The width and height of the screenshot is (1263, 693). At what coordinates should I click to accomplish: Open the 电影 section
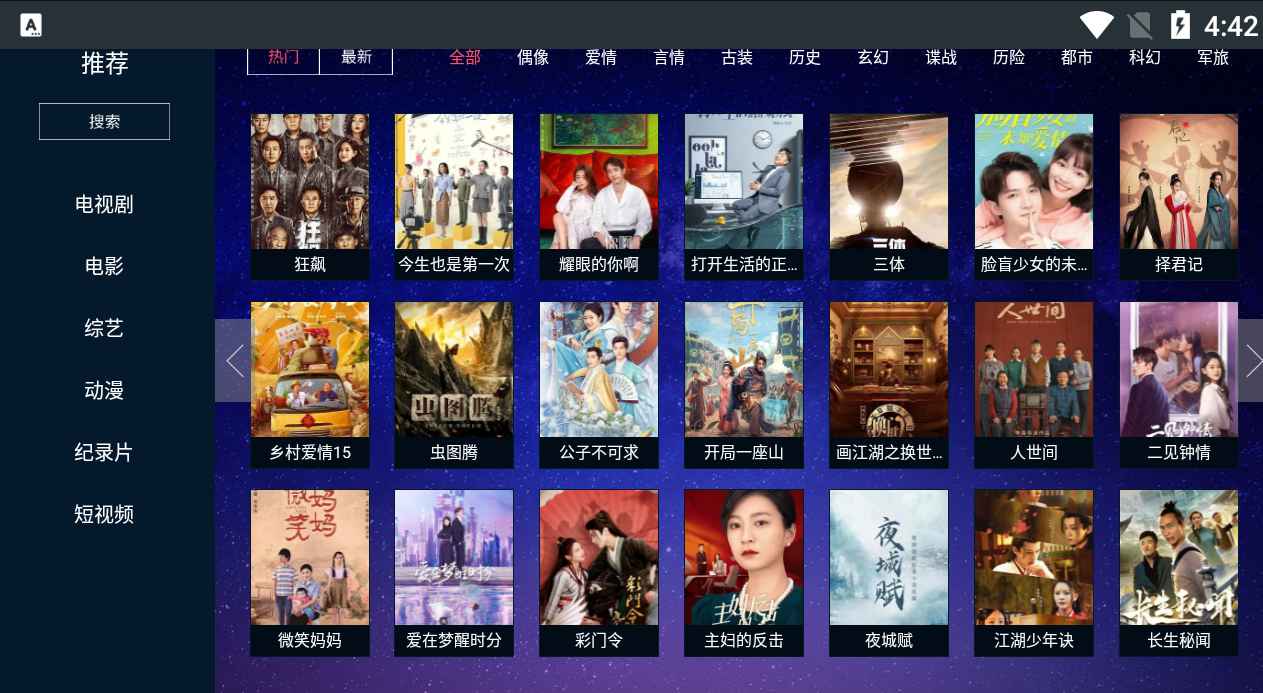click(104, 266)
